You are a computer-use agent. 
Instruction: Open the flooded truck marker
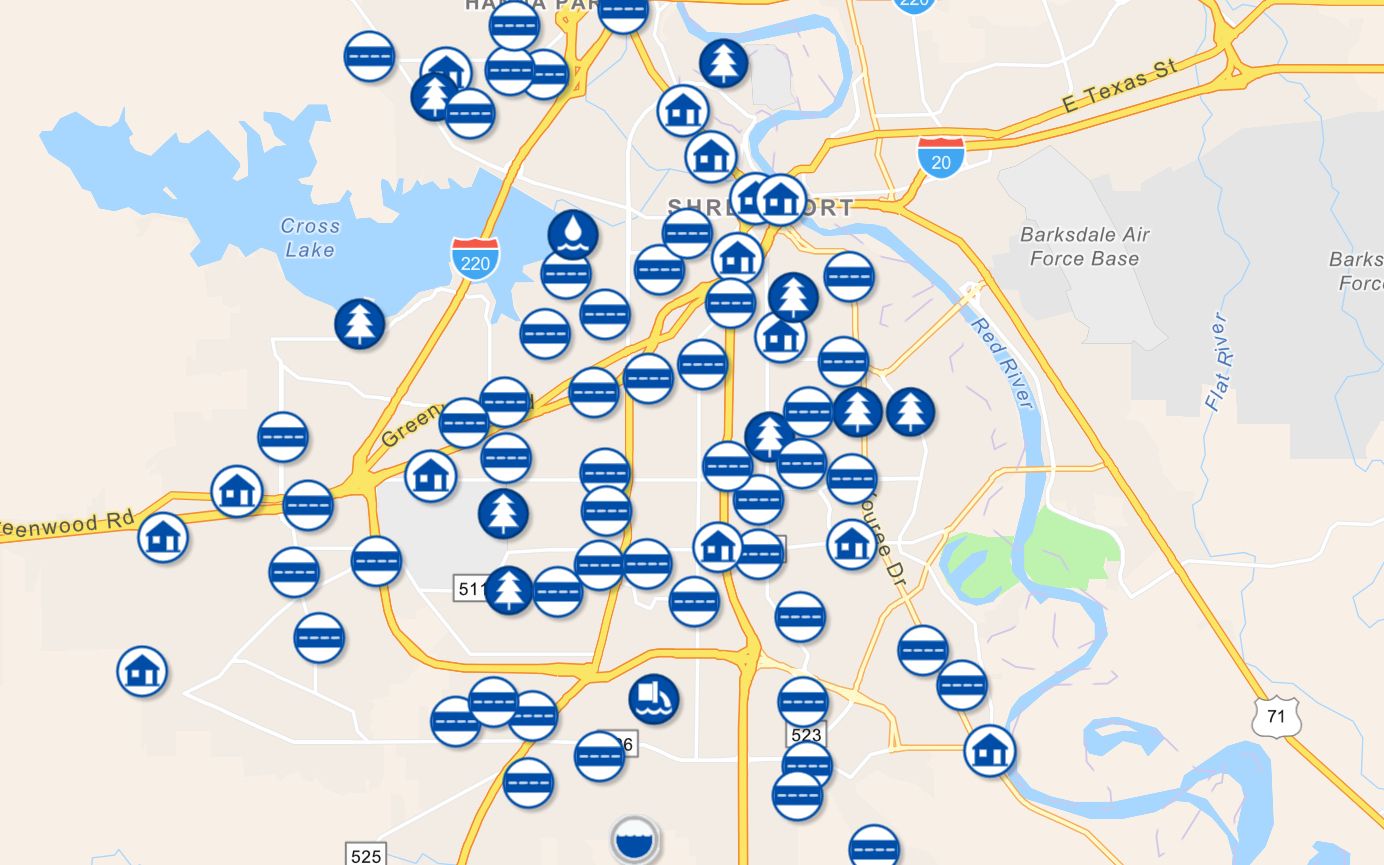(654, 698)
